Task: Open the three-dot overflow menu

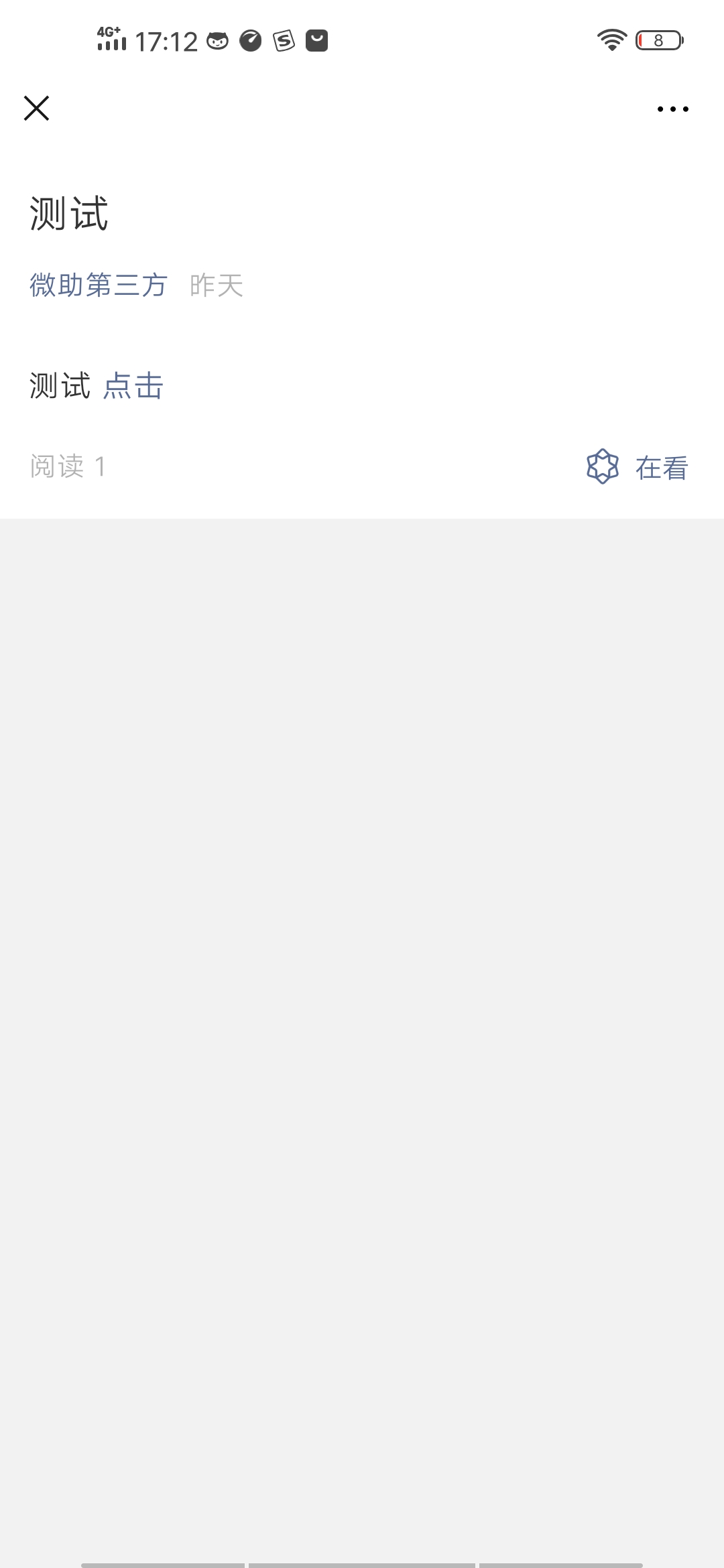Action: point(672,109)
